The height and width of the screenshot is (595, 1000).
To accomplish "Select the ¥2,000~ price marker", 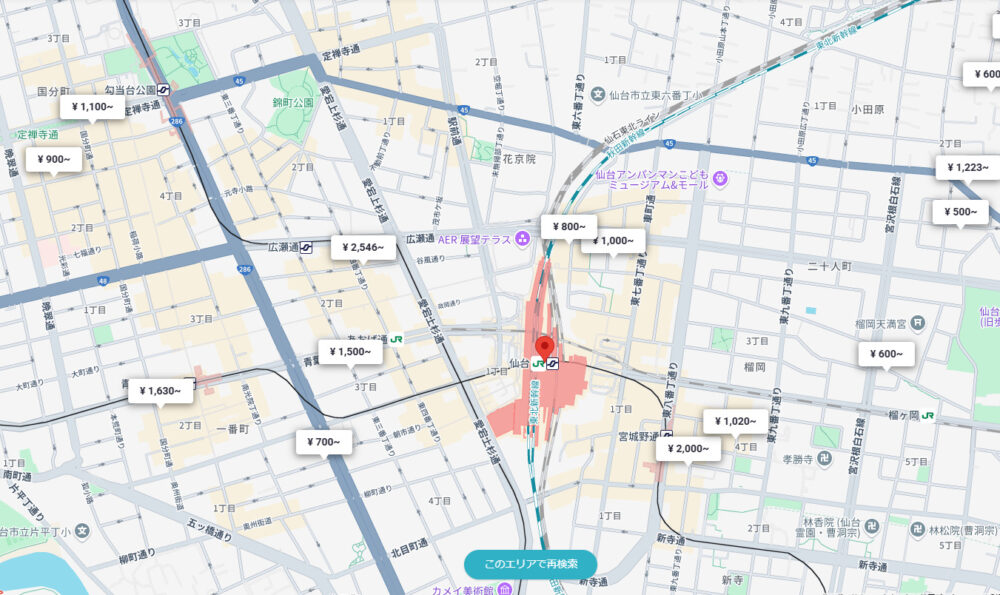I will [x=688, y=449].
